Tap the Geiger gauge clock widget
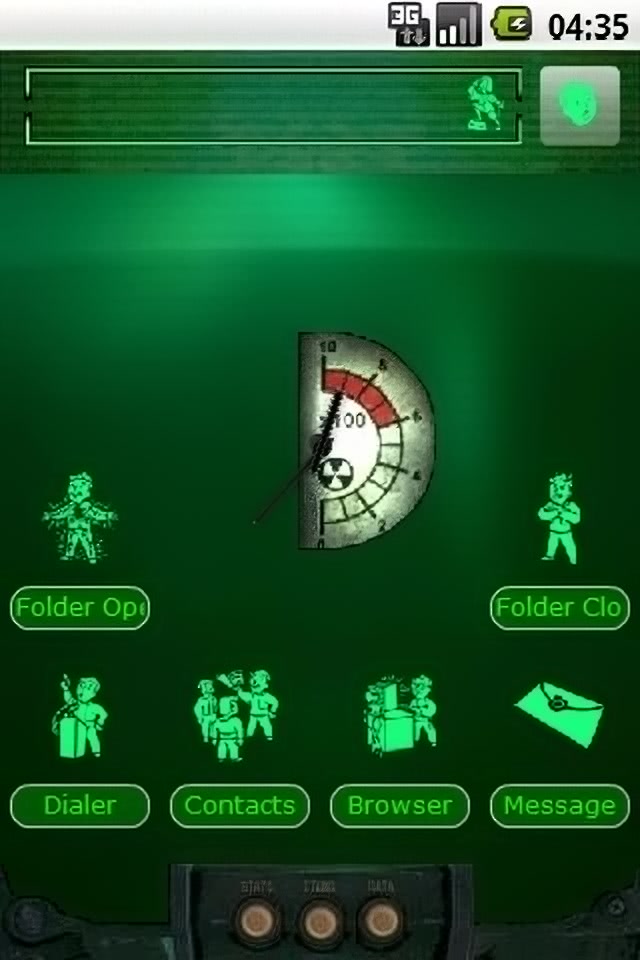 click(x=365, y=440)
